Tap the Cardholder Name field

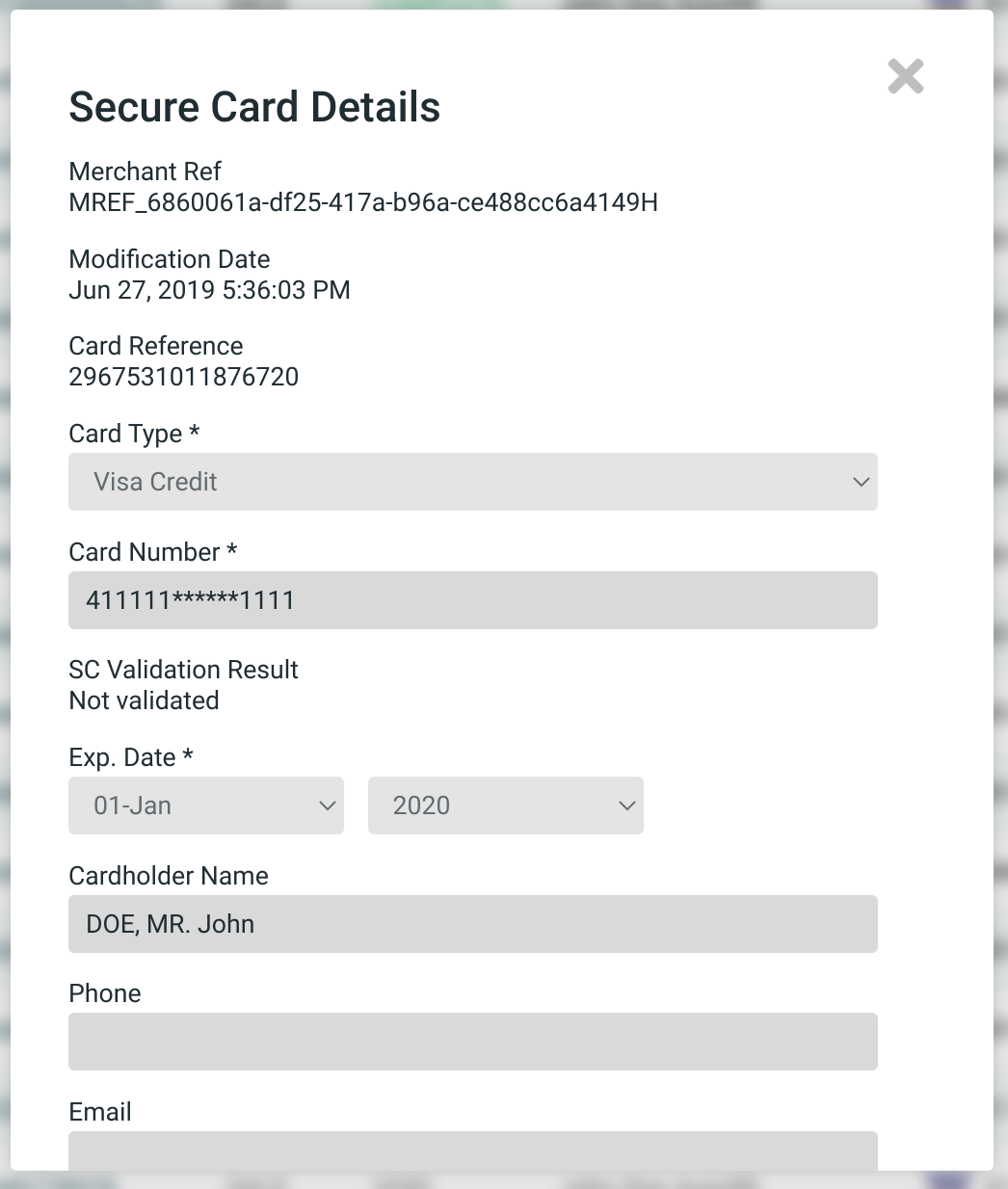(472, 924)
